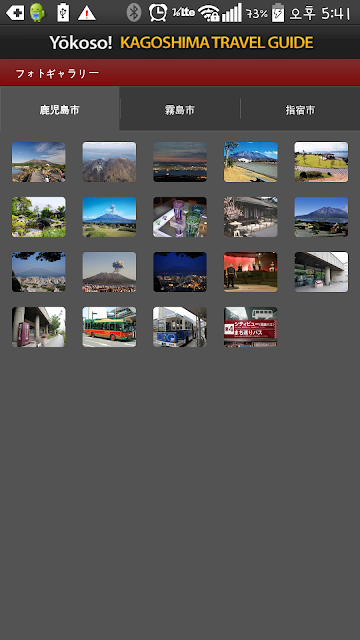Screen dimensions: 360x640
Task: View the red bus stop sign photo
Action: (251, 327)
